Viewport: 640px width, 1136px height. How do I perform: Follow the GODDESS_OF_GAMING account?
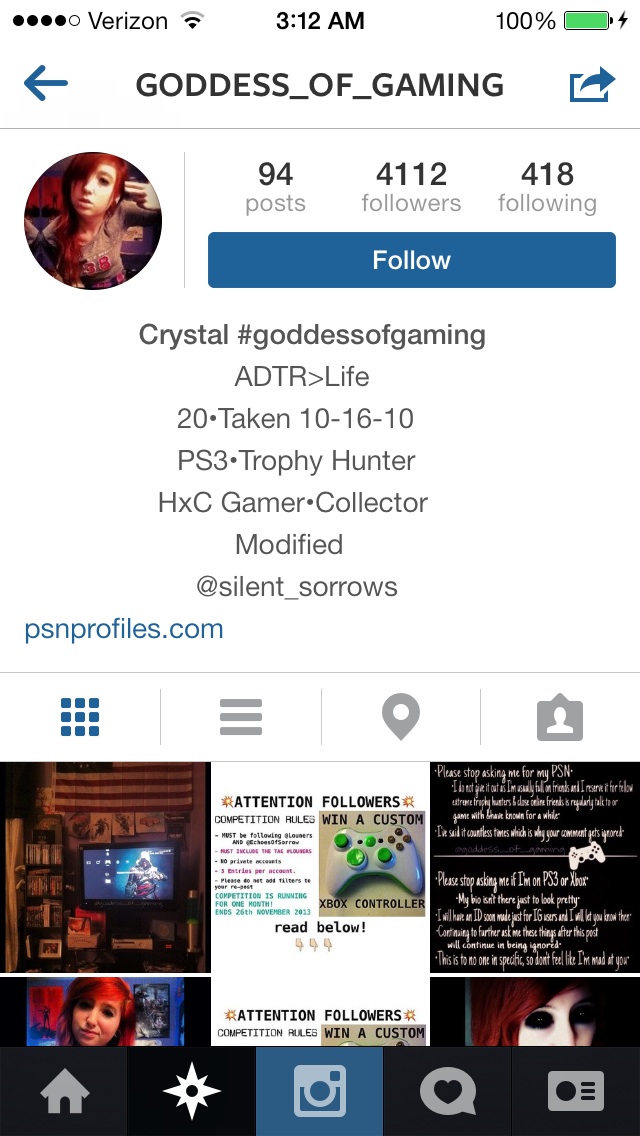(x=411, y=260)
